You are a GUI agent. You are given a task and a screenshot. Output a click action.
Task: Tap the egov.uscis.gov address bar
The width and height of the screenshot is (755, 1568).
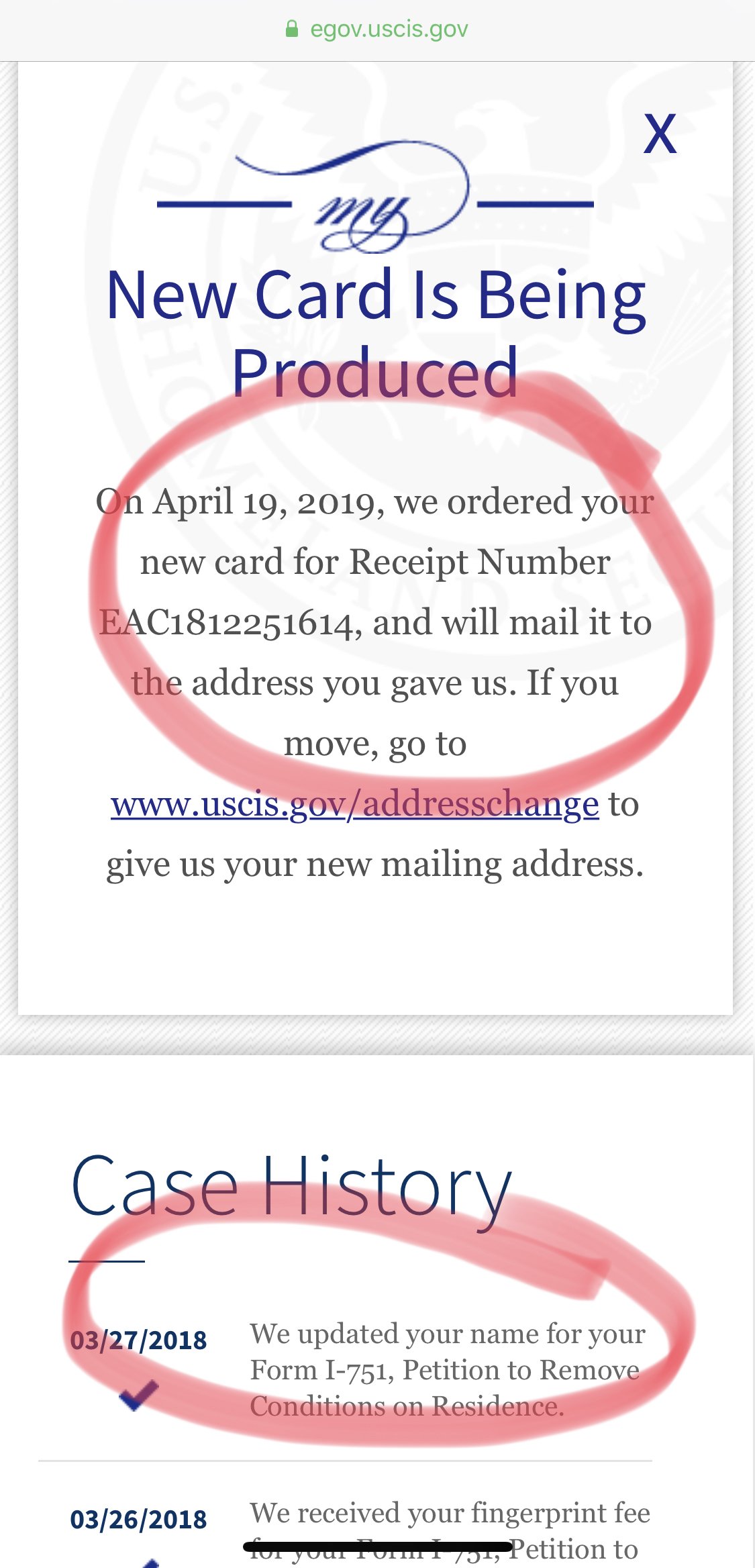tap(377, 30)
